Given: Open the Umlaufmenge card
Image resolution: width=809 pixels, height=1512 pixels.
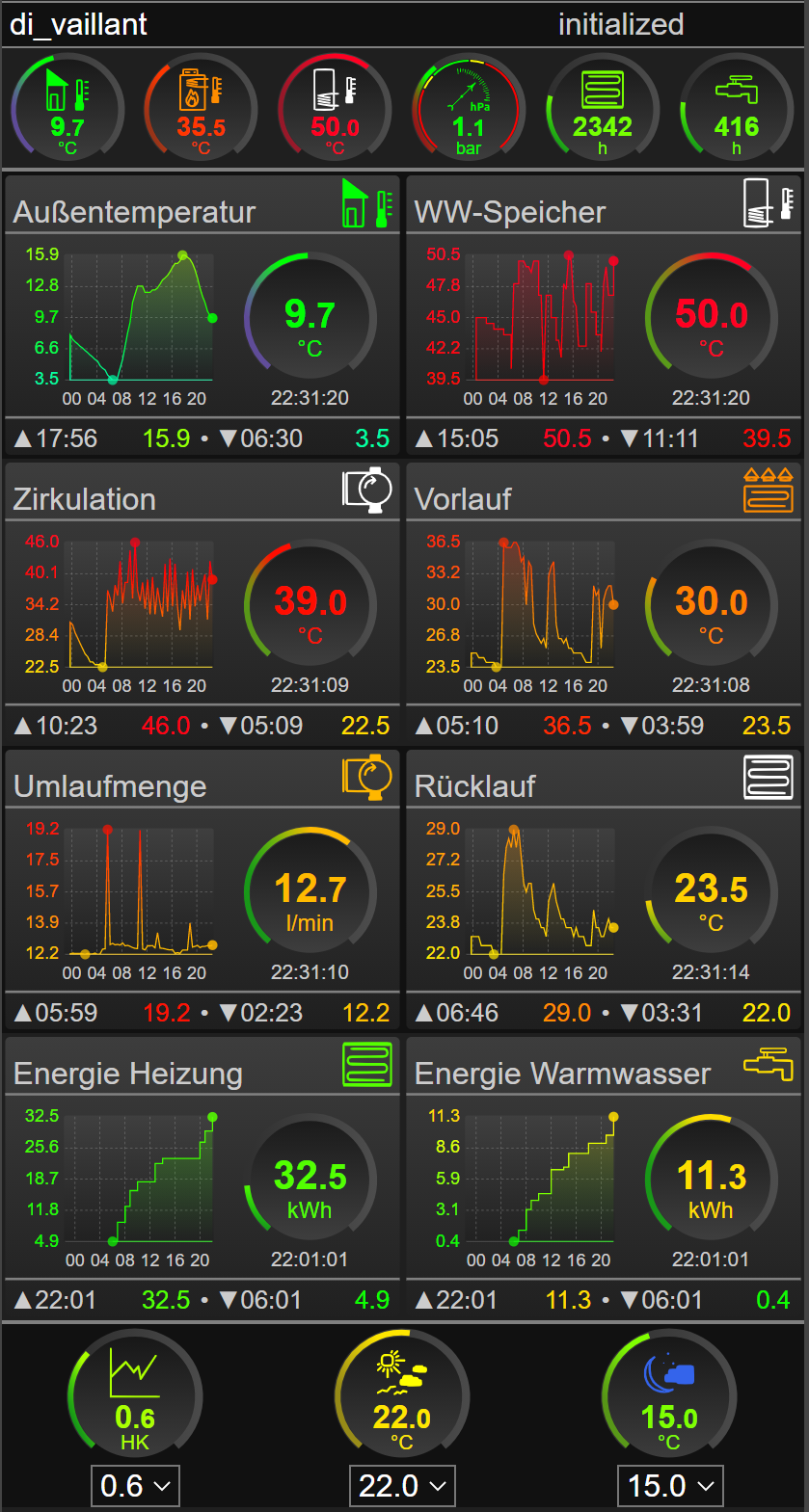Looking at the screenshot, I should 202,889.
